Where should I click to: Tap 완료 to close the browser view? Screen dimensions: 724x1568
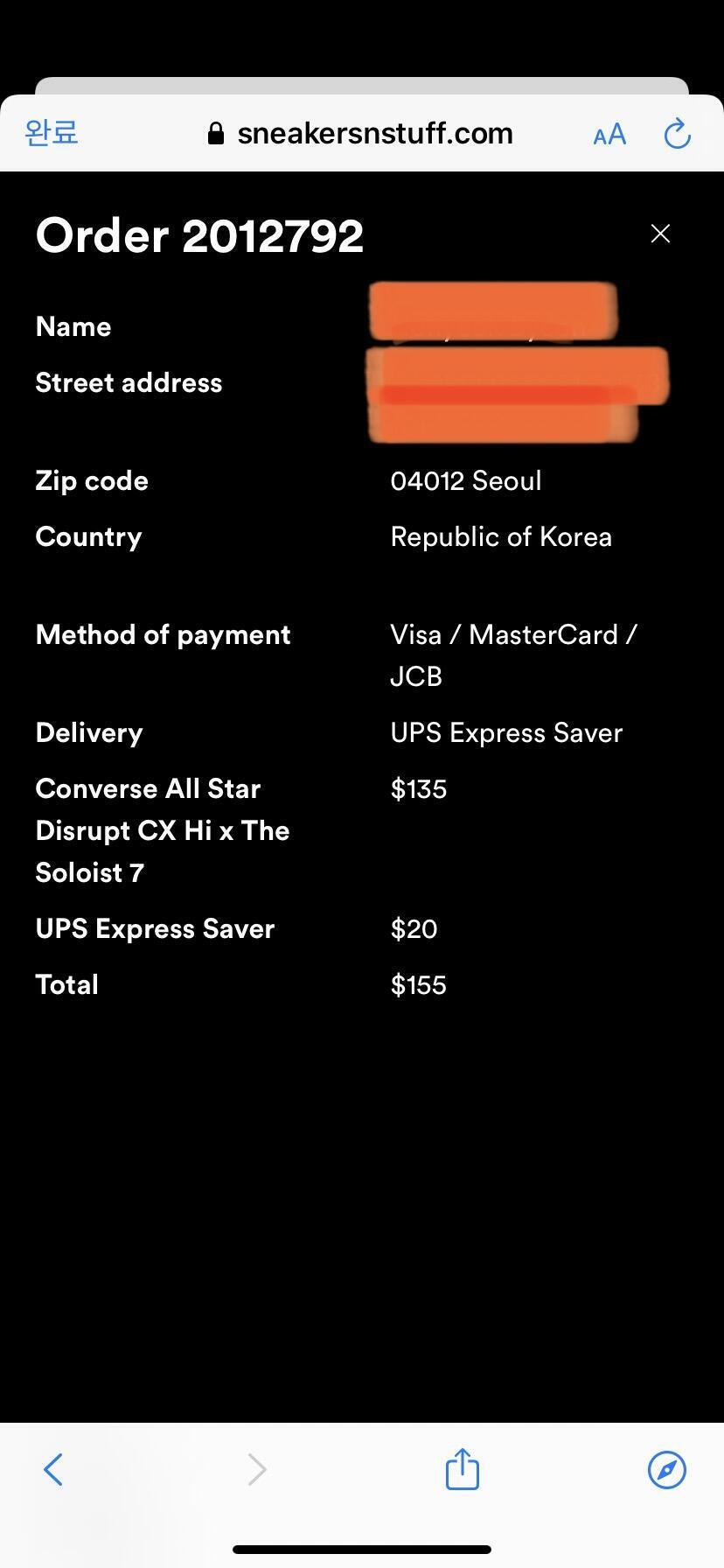52,133
